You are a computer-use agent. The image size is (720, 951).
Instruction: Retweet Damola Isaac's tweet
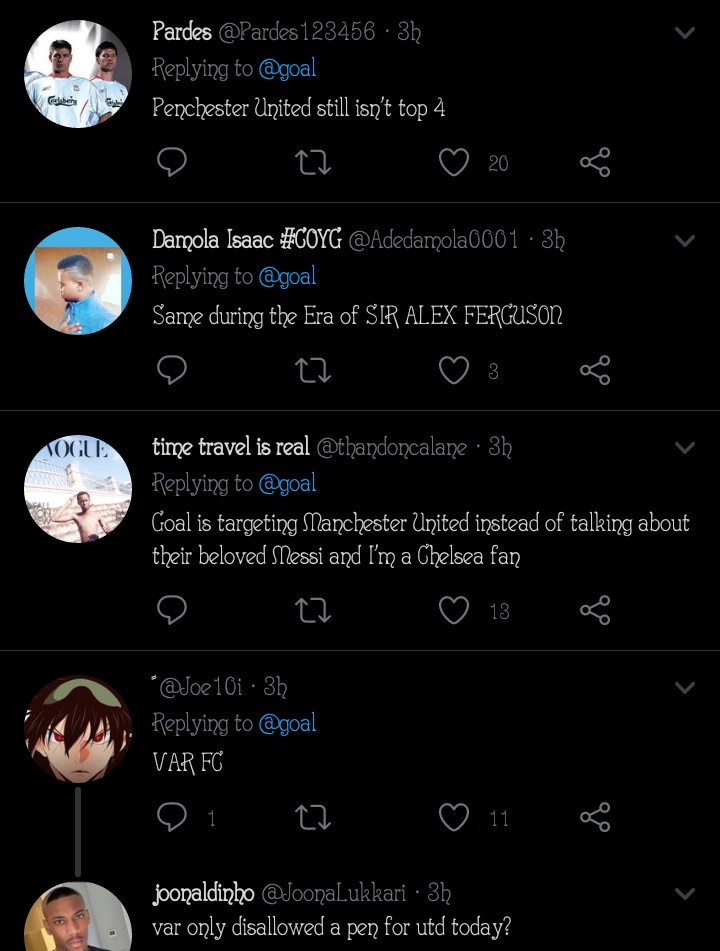314,371
